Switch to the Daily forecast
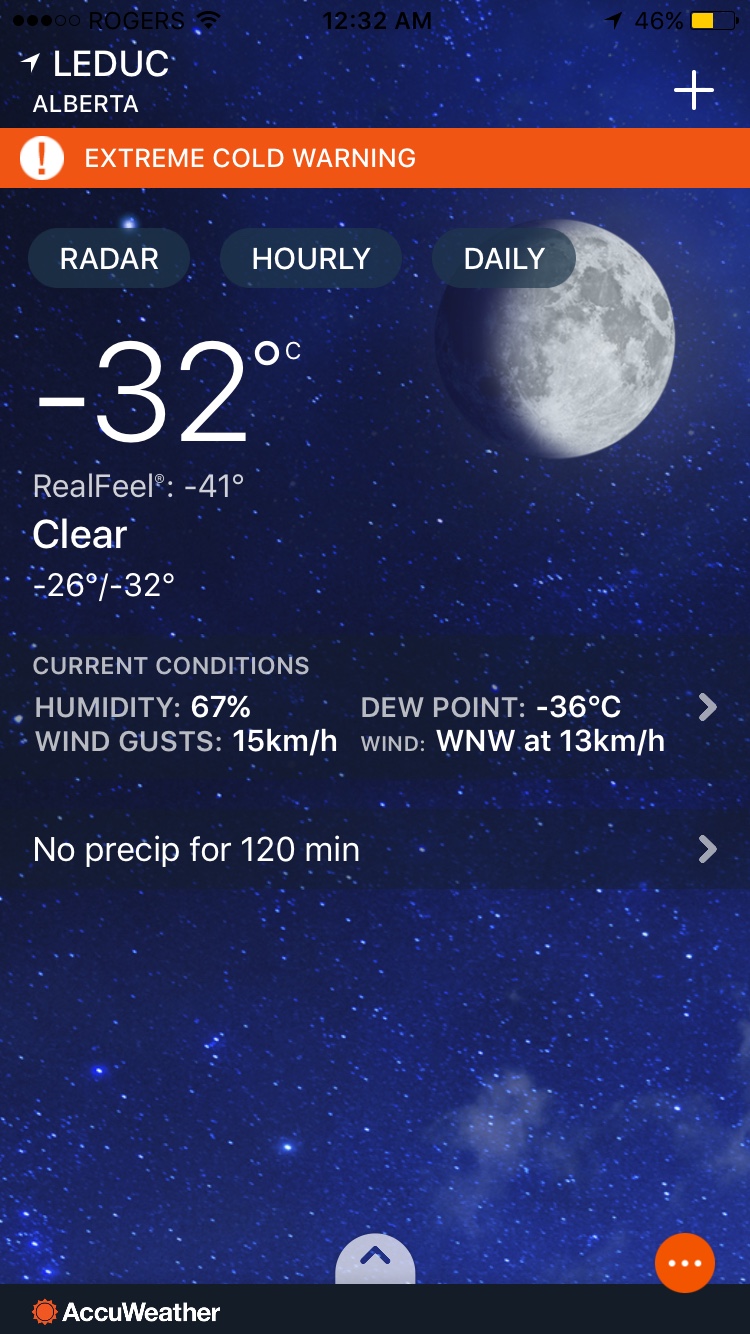The image size is (750, 1334). click(x=504, y=258)
